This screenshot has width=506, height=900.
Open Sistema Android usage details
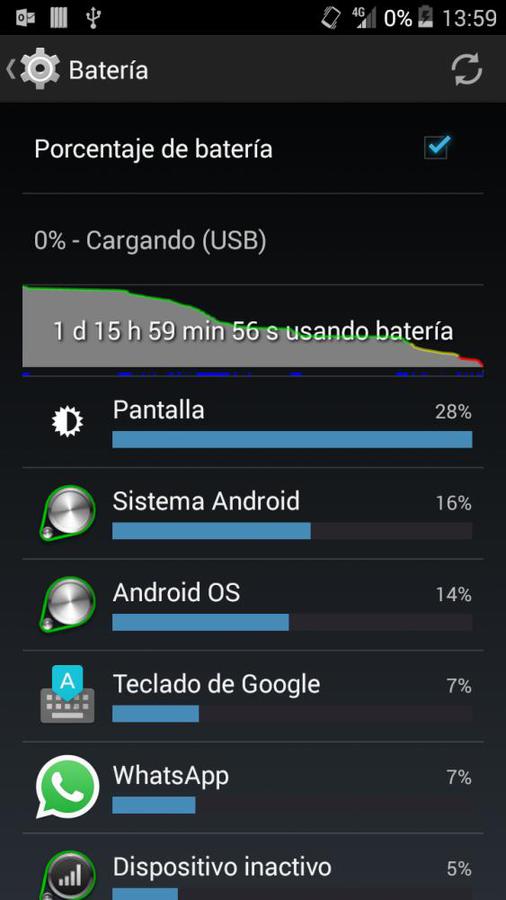253,513
